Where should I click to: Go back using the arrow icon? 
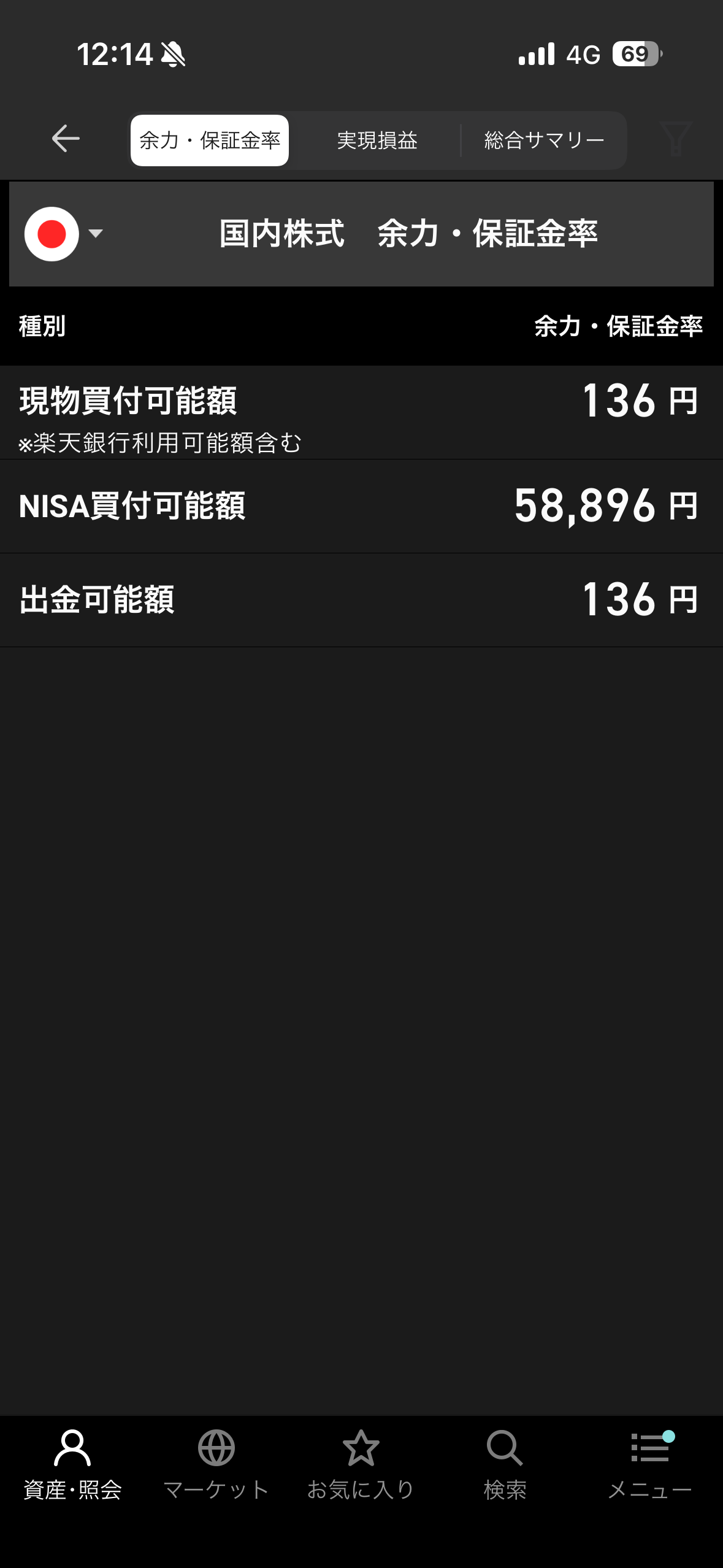tap(66, 139)
